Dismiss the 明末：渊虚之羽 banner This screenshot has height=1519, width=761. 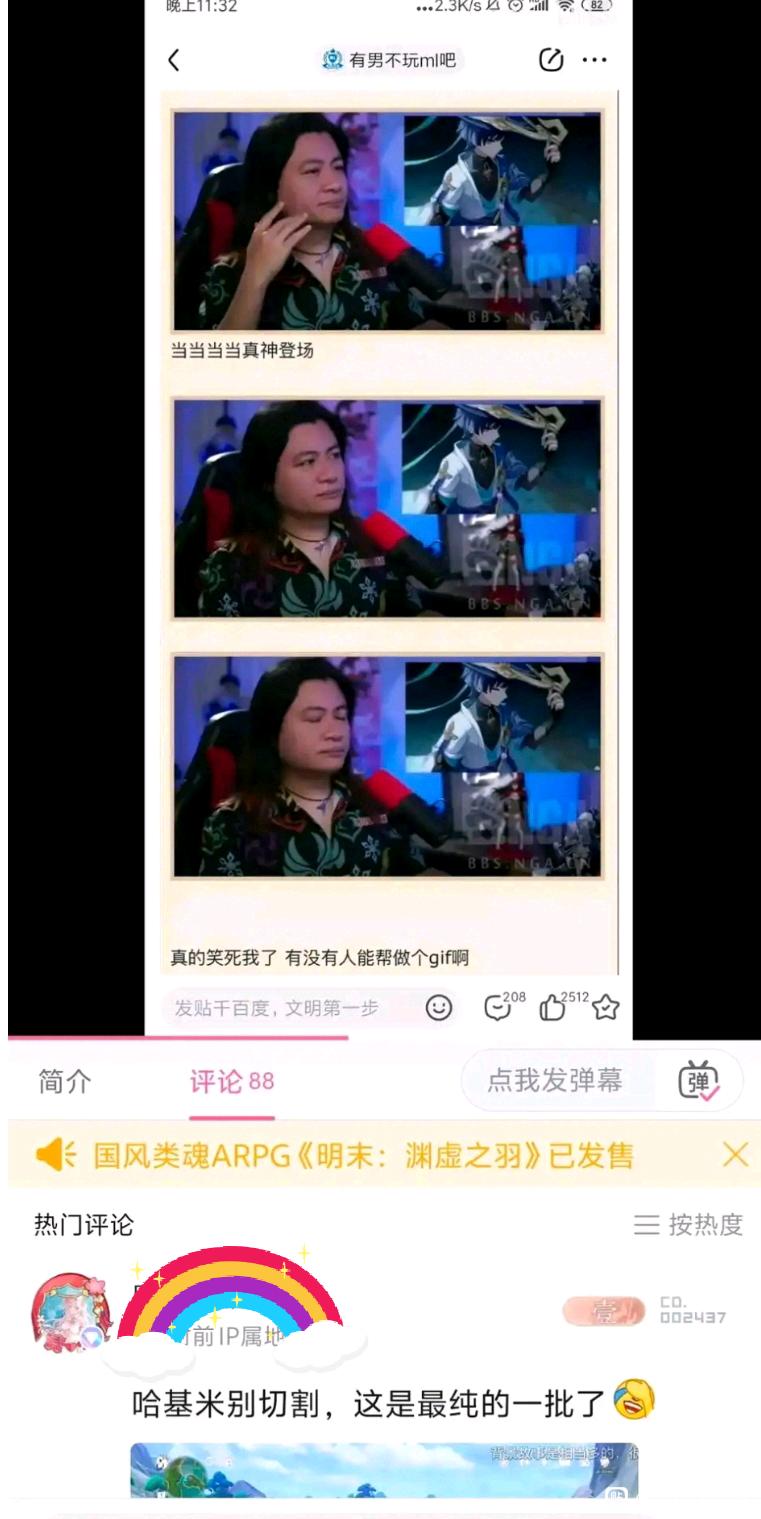735,1155
